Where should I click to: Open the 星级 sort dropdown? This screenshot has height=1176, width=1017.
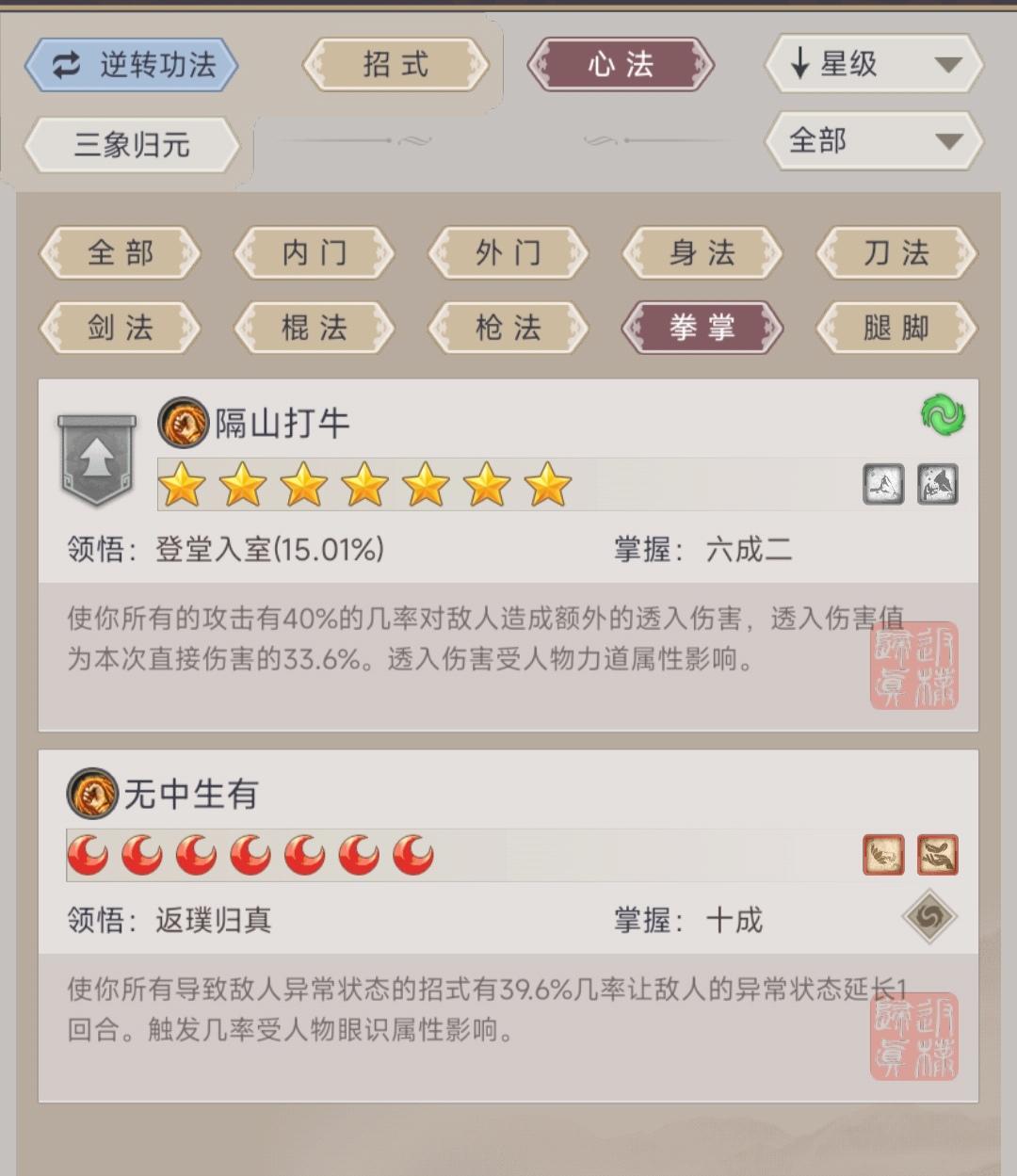coord(873,65)
